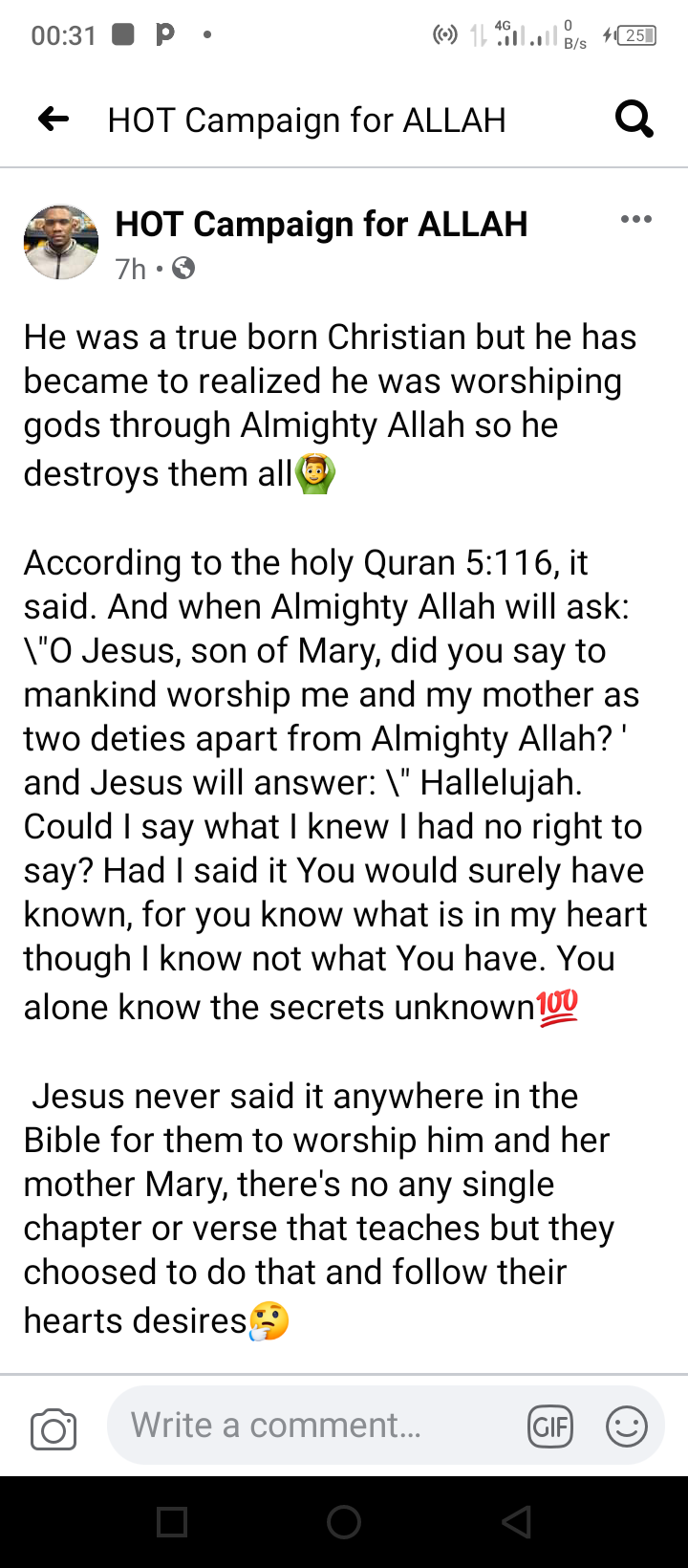Go back using the top arrow
This screenshot has width=688, height=1568.
54,120
